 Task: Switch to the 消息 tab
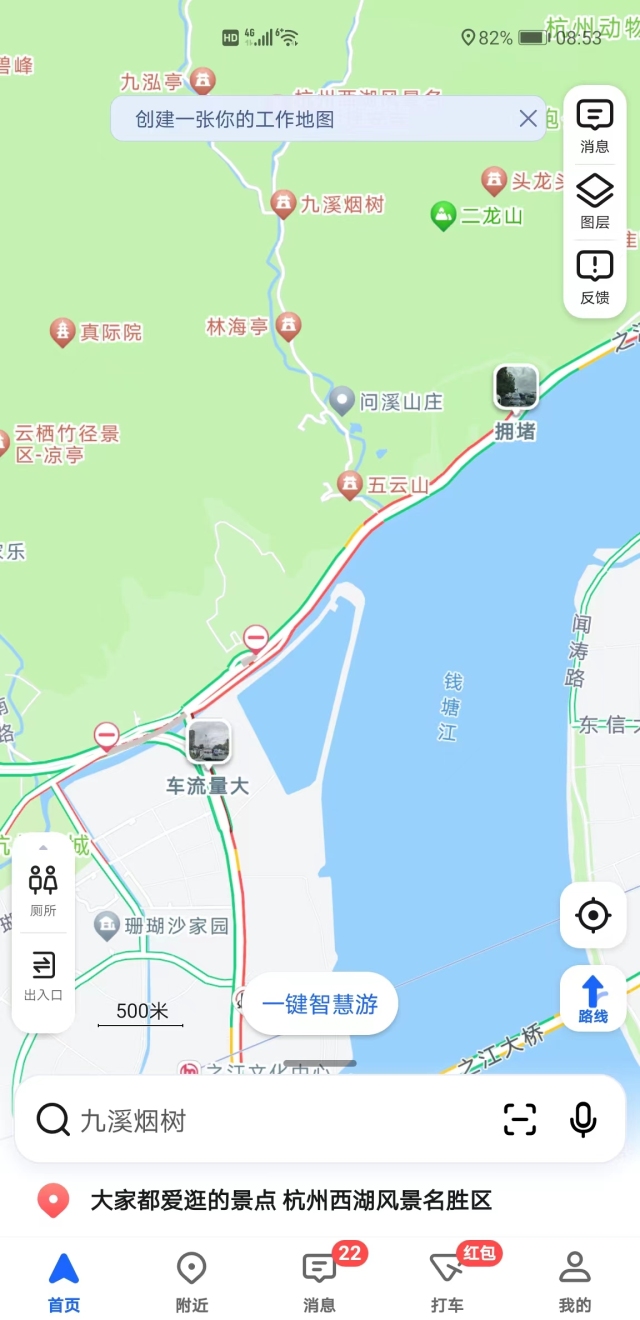320,1281
